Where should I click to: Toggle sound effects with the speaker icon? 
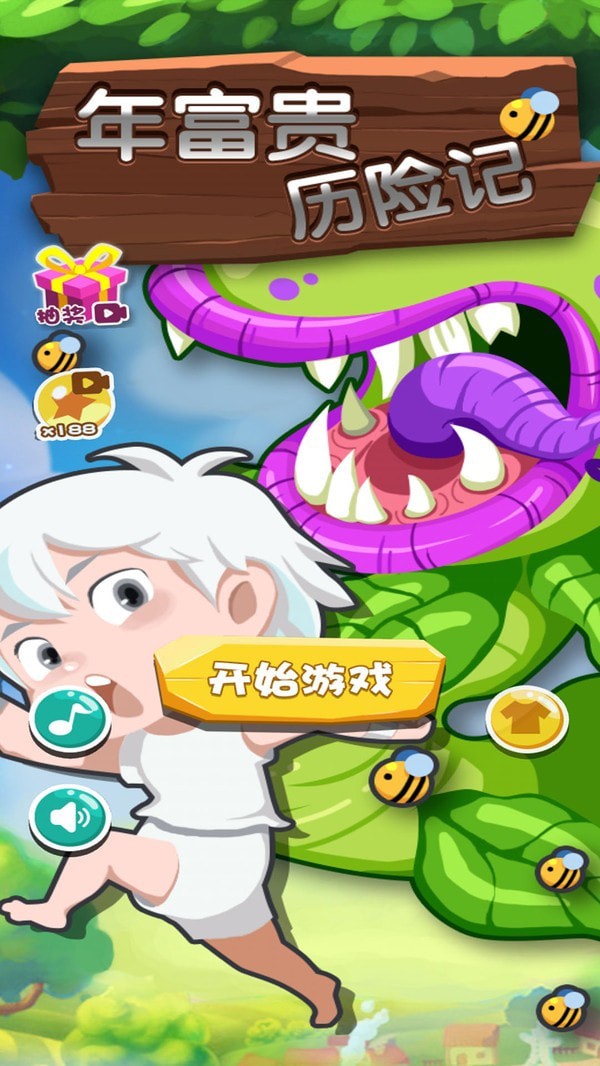(x=69, y=819)
